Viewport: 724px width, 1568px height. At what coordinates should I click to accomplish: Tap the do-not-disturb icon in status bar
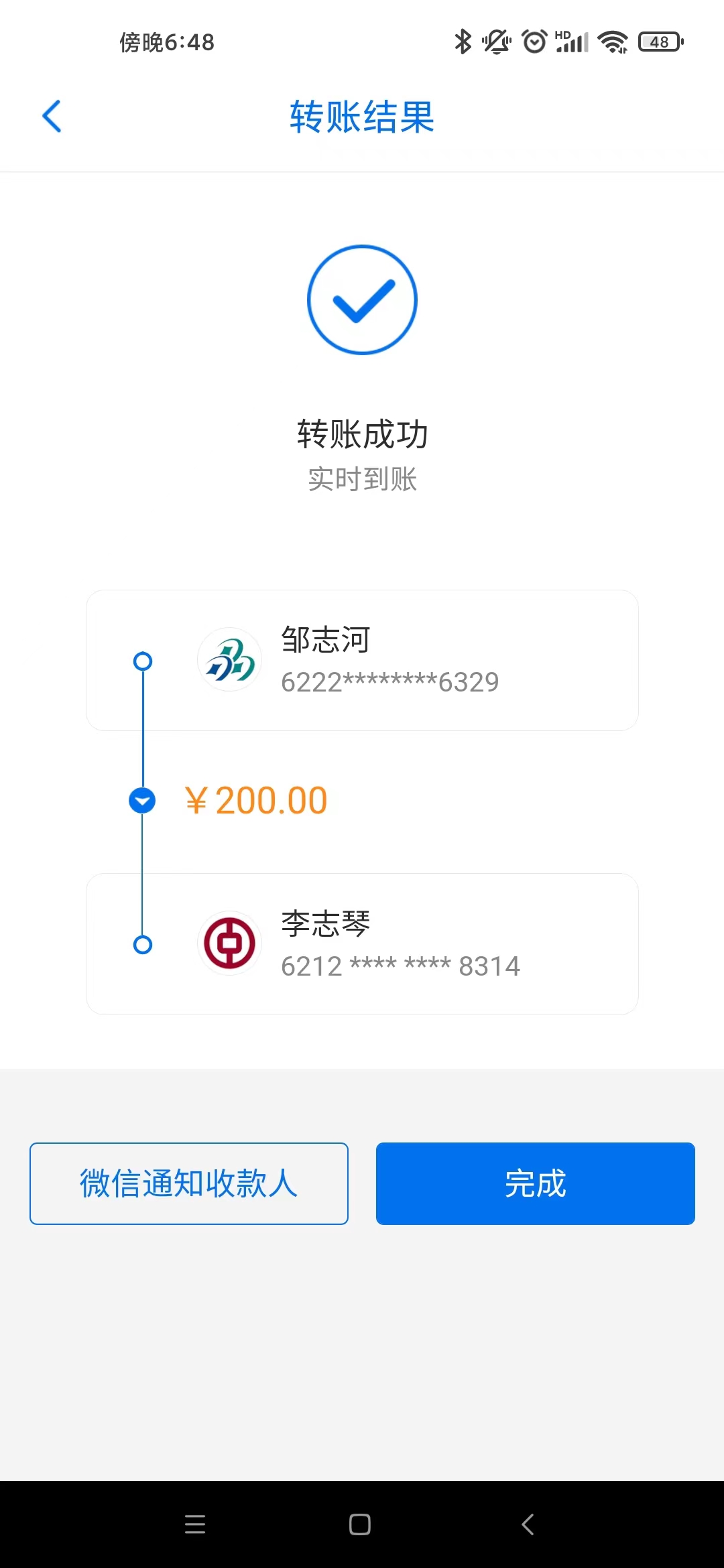click(x=496, y=42)
